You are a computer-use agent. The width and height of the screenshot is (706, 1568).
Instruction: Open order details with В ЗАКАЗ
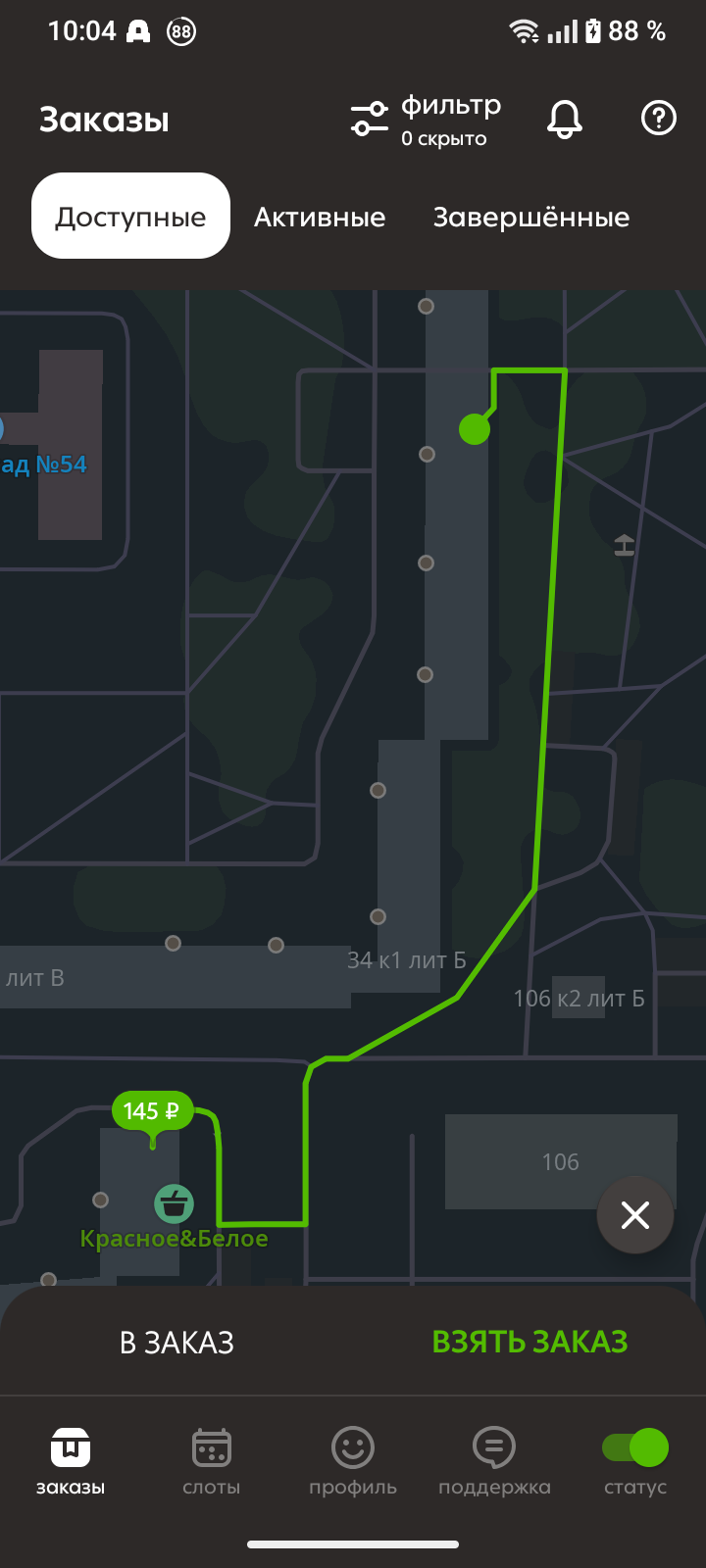[176, 1343]
